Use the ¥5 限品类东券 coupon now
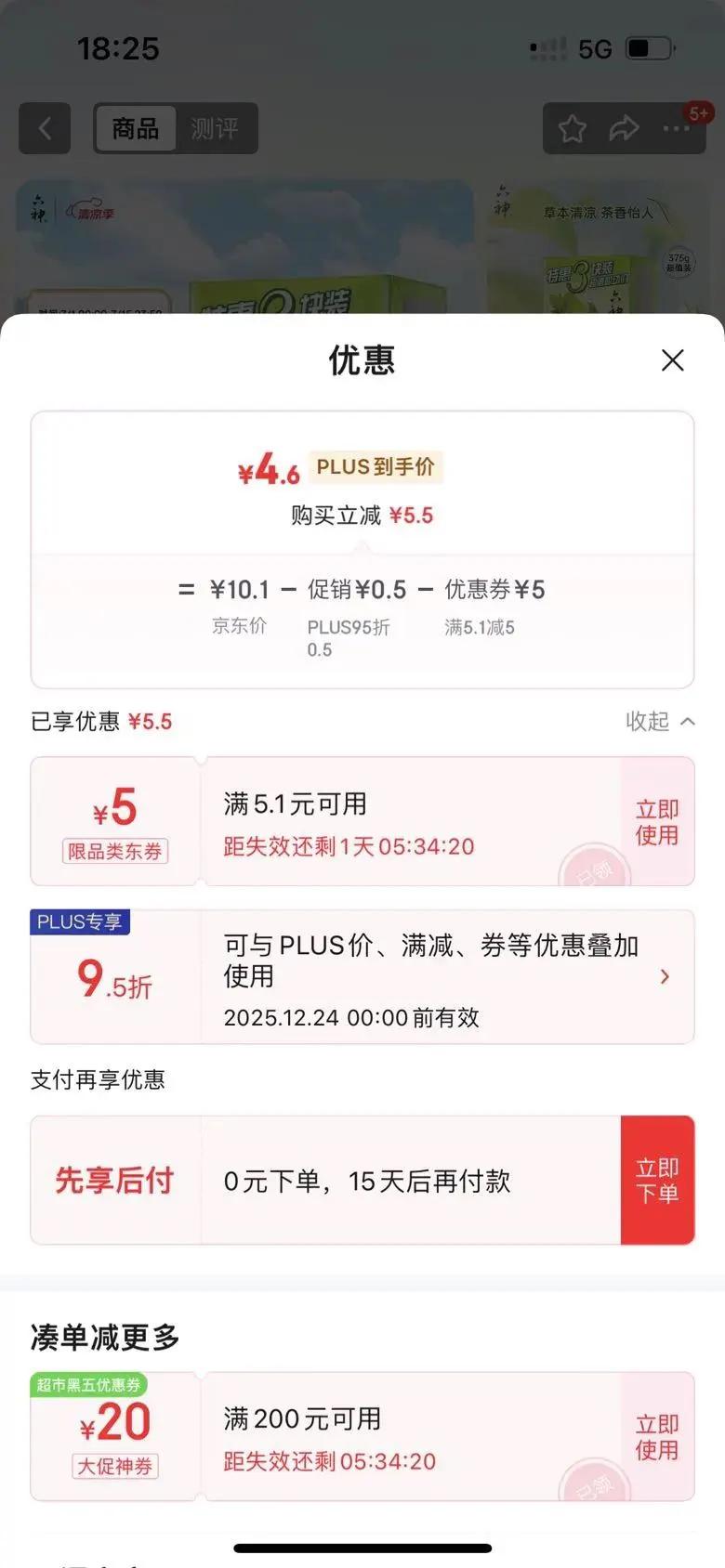The image size is (725, 1568). [x=656, y=822]
